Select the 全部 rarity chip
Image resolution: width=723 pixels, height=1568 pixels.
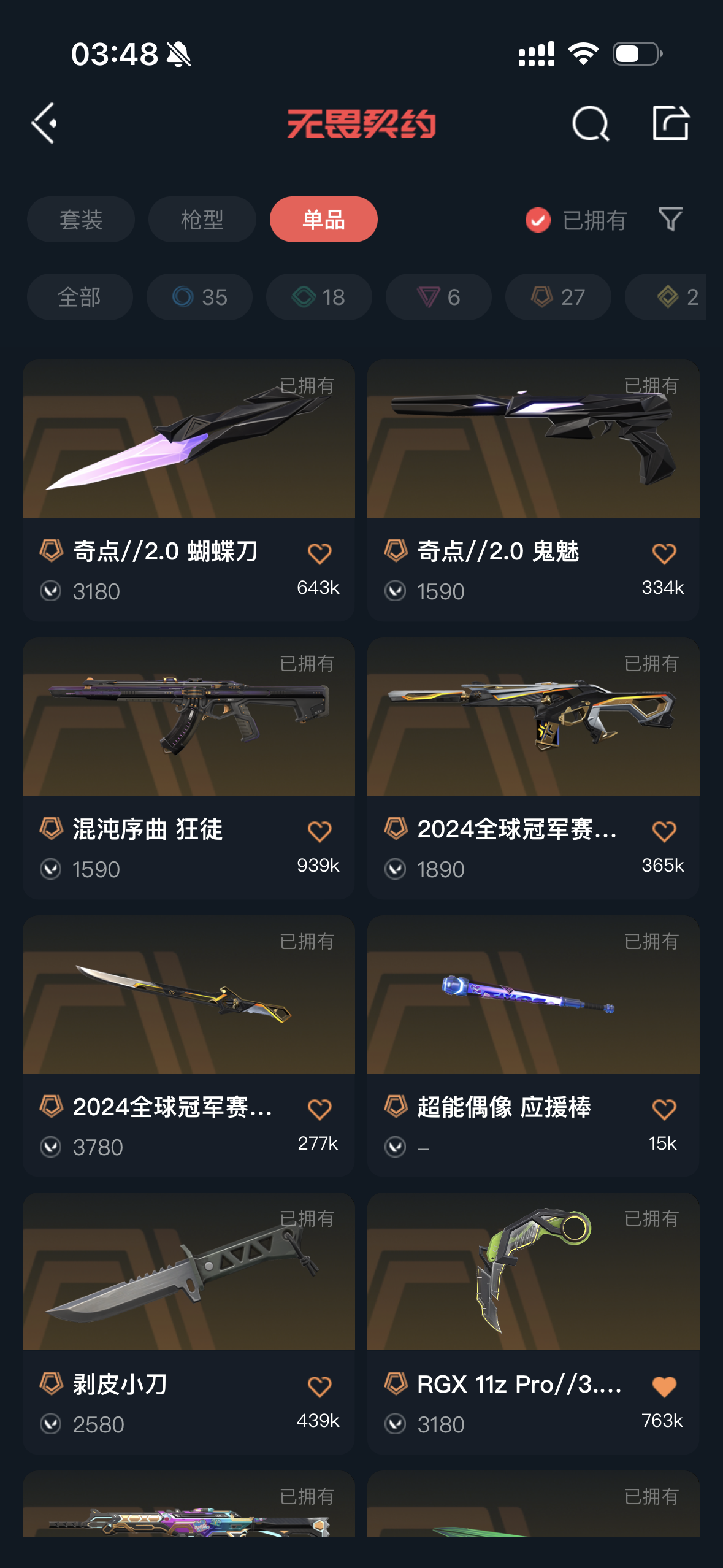point(80,297)
